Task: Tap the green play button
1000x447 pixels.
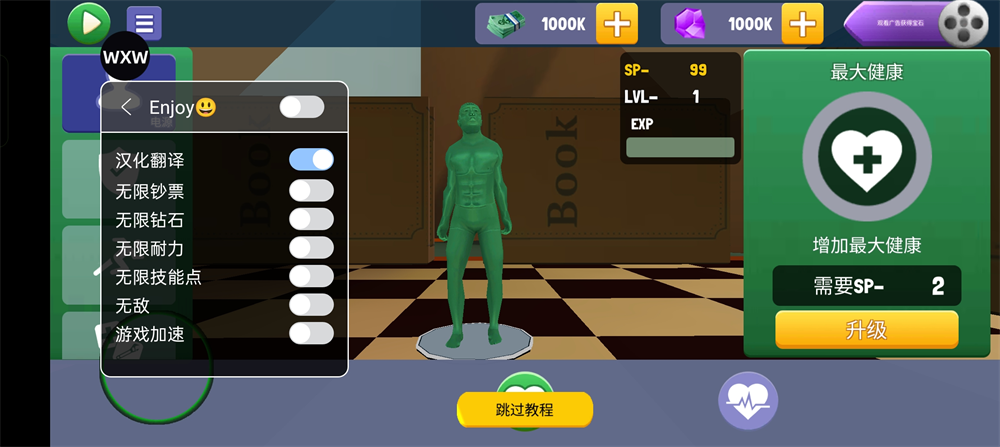Action: click(x=89, y=22)
